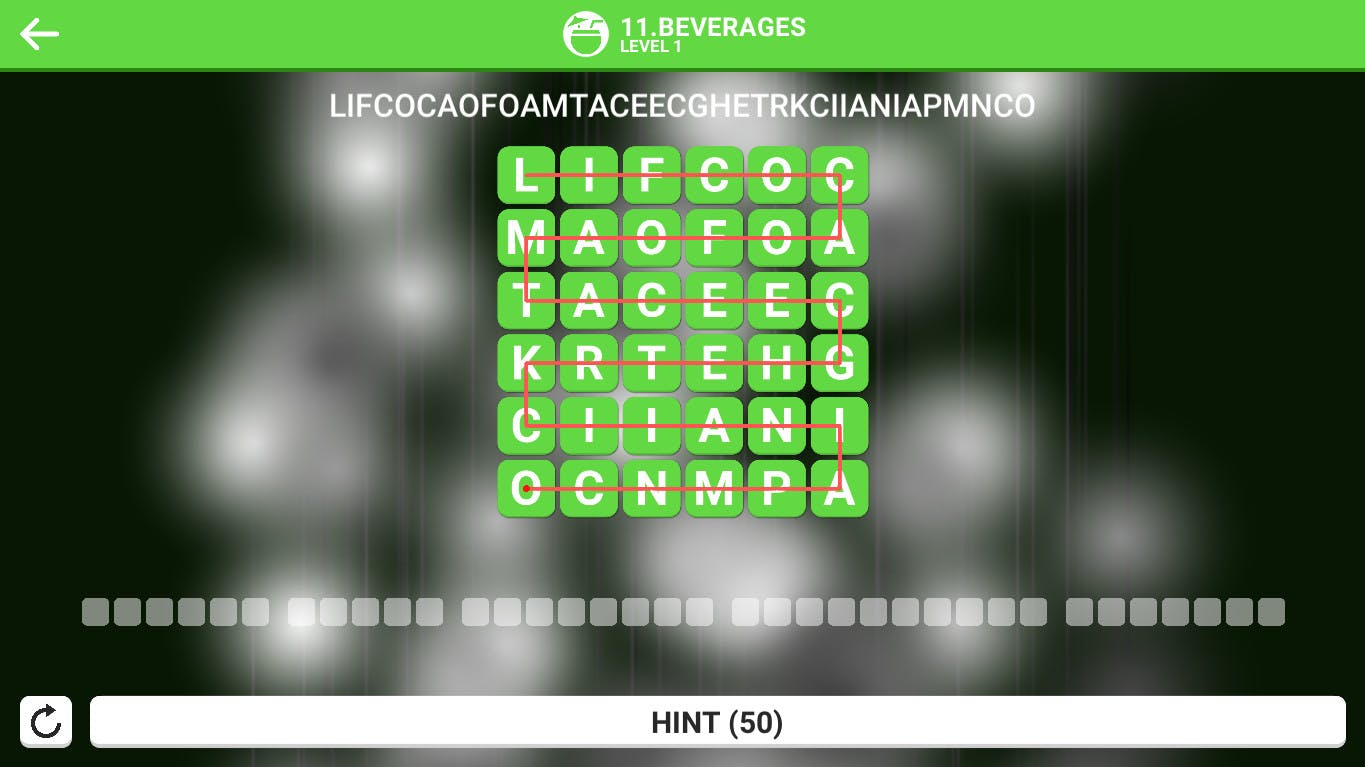1365x767 pixels.
Task: Select the M tile in bottom row
Action: [x=714, y=489]
